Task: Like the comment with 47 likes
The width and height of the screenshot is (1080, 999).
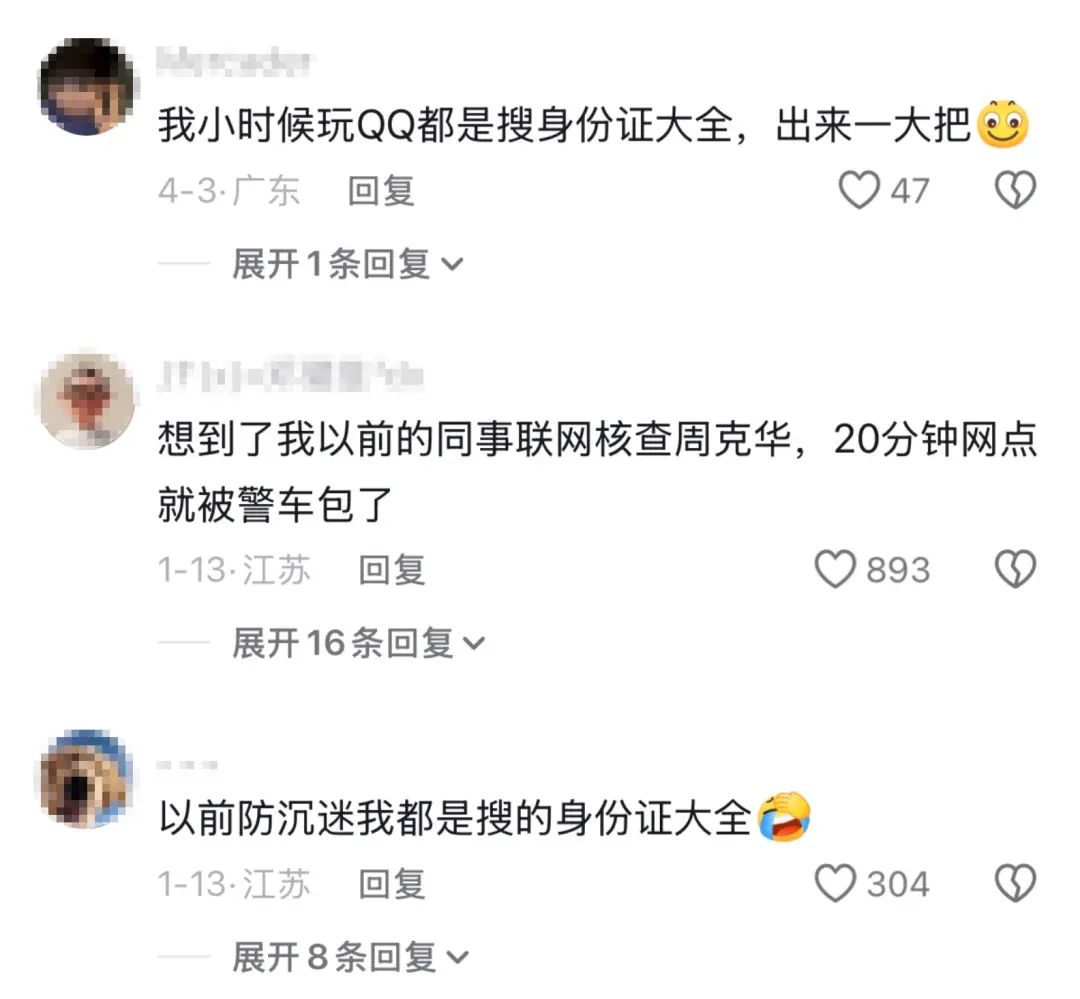Action: pos(858,190)
